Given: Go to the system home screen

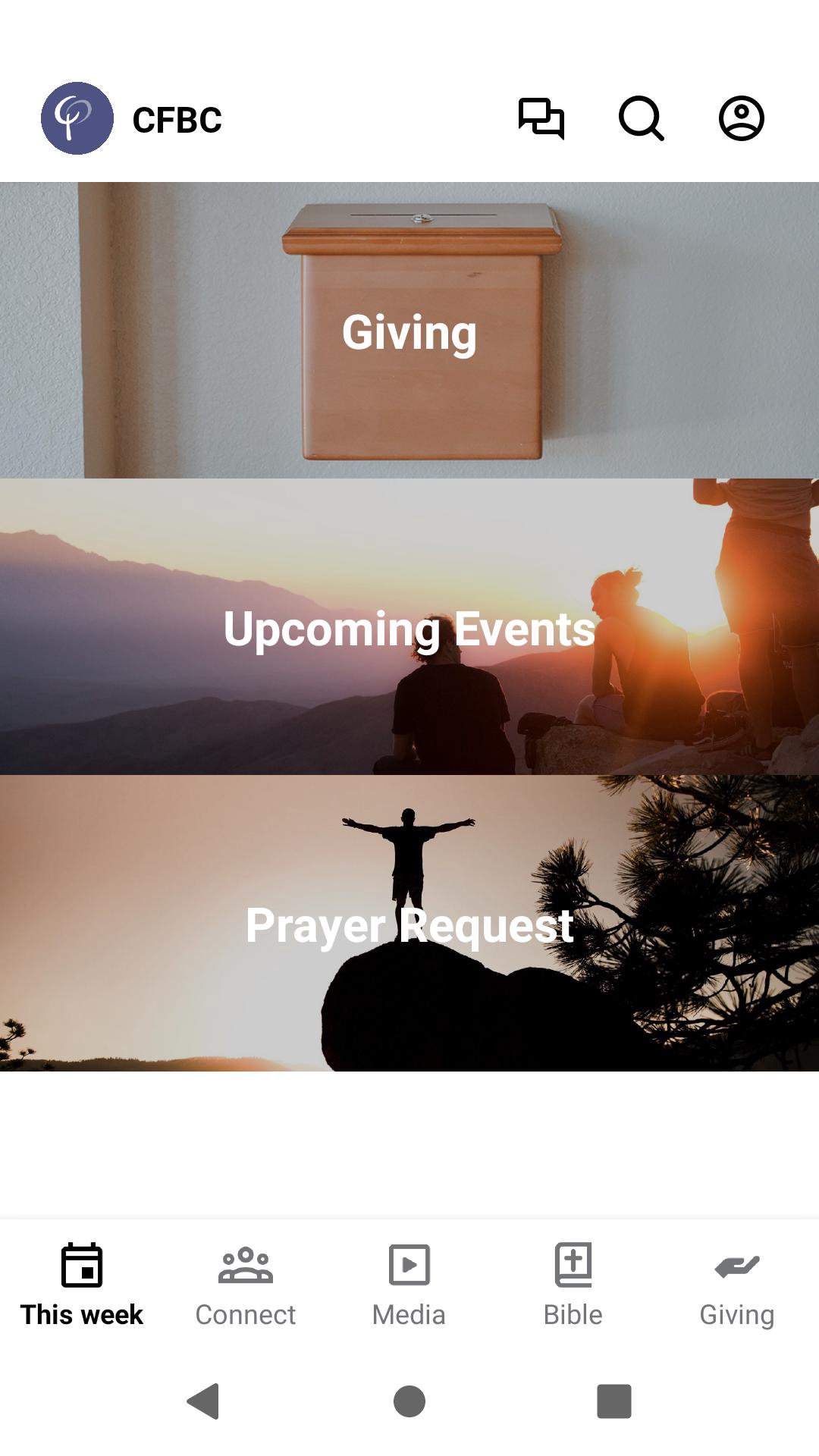Looking at the screenshot, I should click(409, 1401).
